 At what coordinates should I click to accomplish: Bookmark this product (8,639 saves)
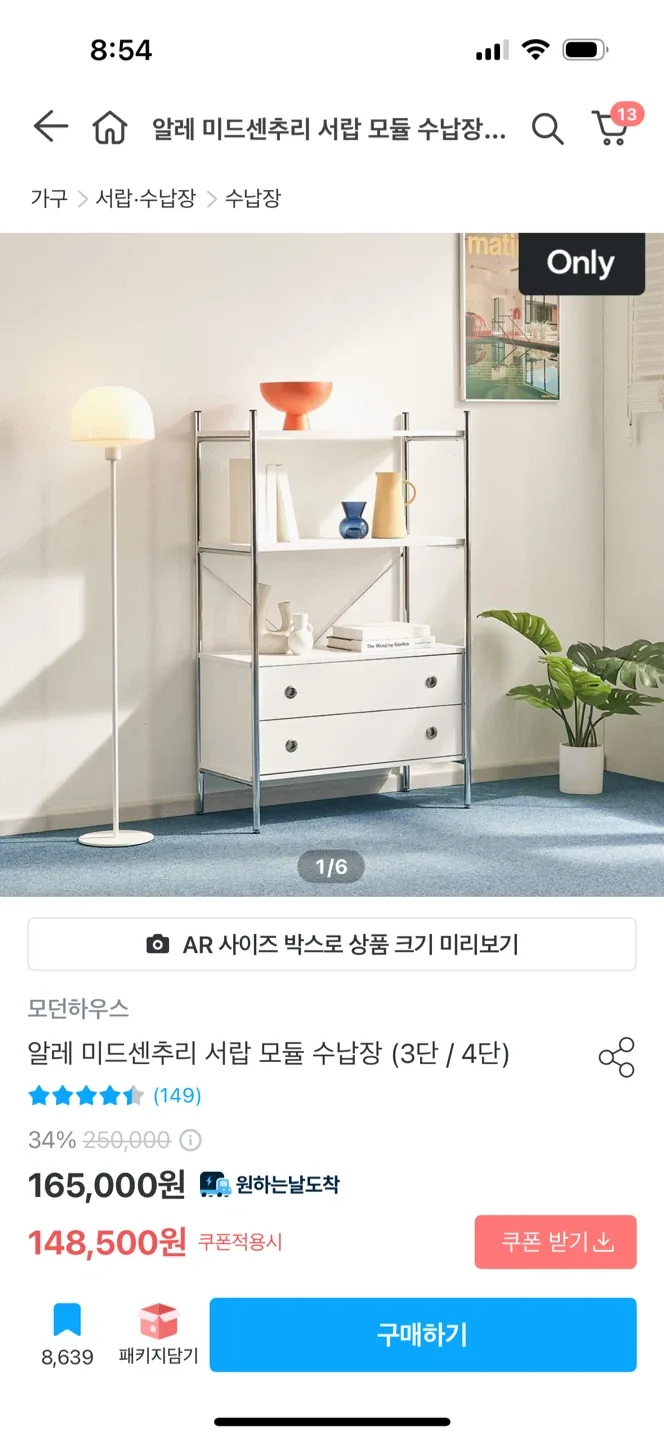click(67, 1334)
